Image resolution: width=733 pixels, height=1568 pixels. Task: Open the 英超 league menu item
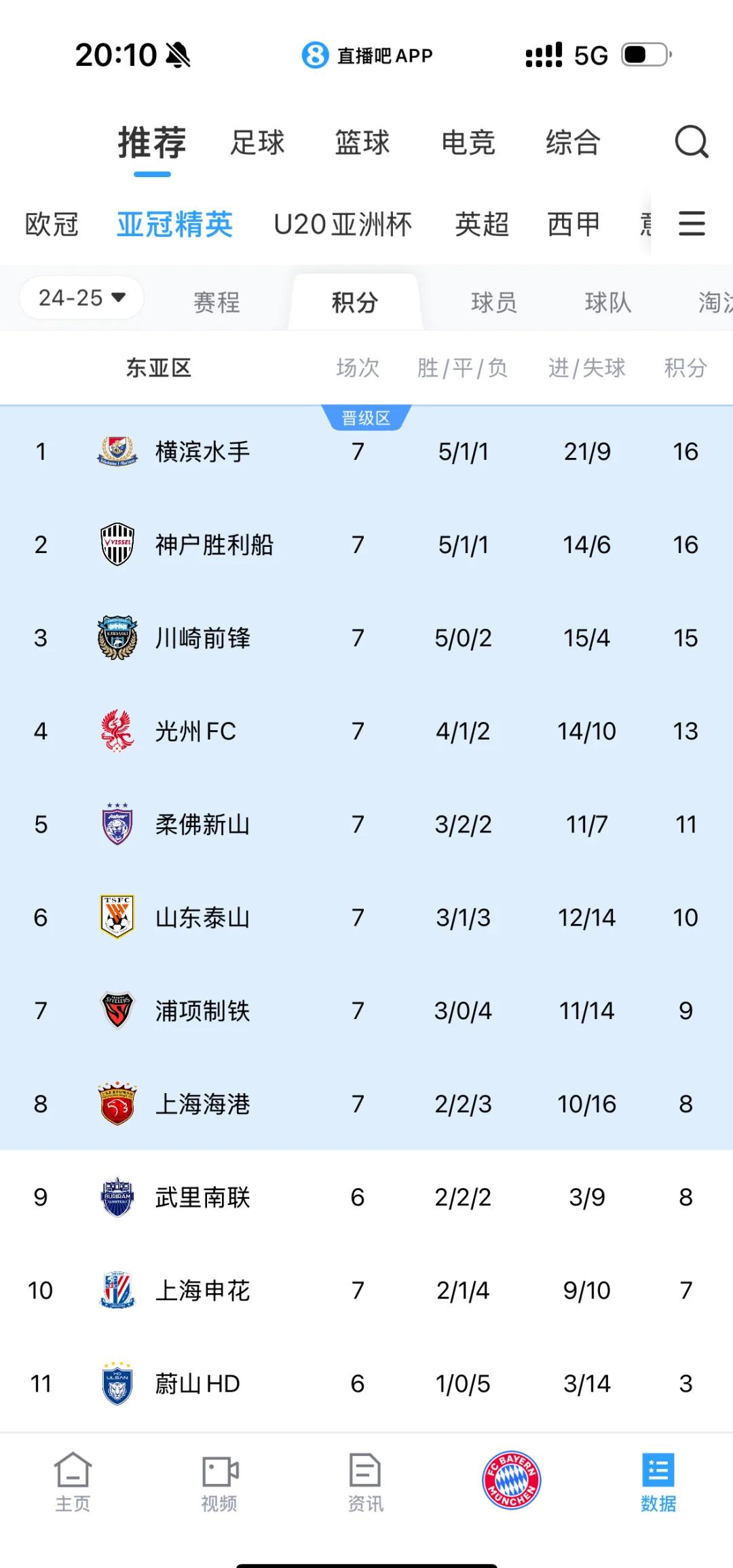coord(483,224)
